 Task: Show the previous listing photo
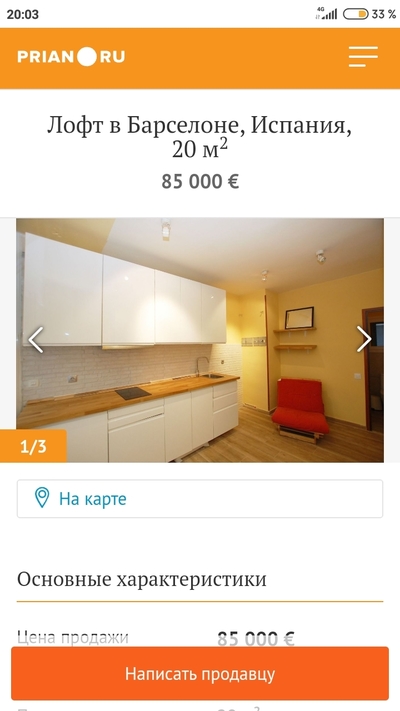click(36, 339)
